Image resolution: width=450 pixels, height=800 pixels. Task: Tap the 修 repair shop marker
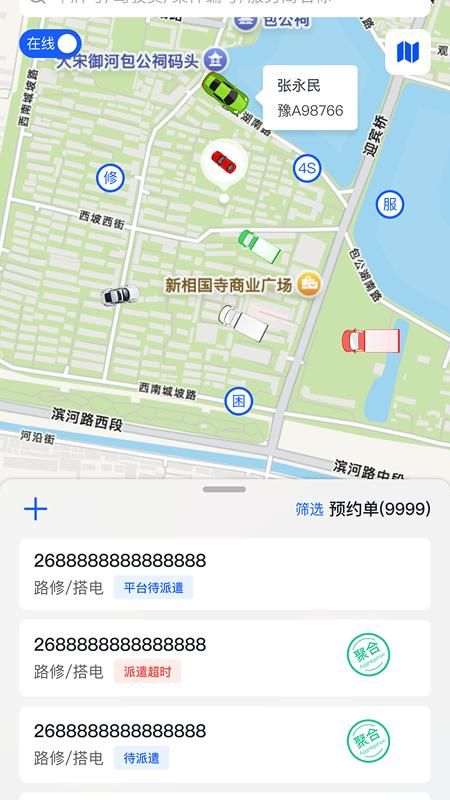coord(110,178)
